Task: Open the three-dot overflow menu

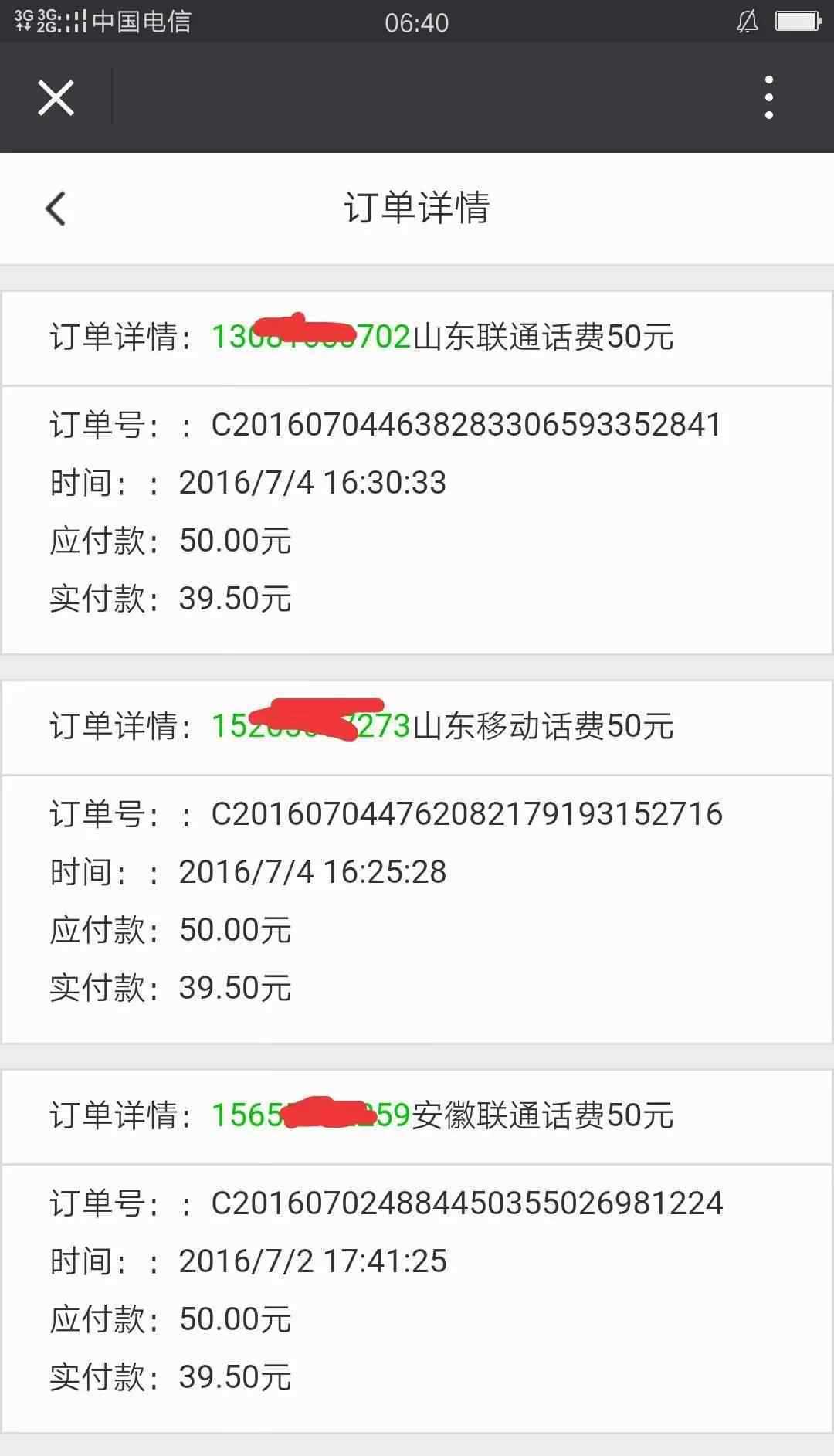Action: click(768, 97)
